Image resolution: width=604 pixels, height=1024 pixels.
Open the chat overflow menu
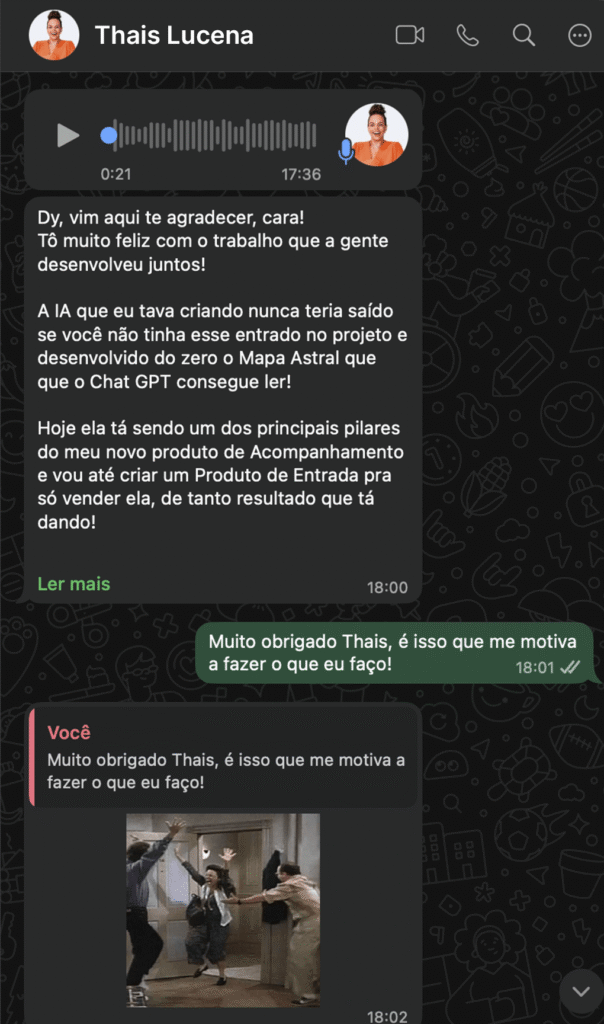580,35
